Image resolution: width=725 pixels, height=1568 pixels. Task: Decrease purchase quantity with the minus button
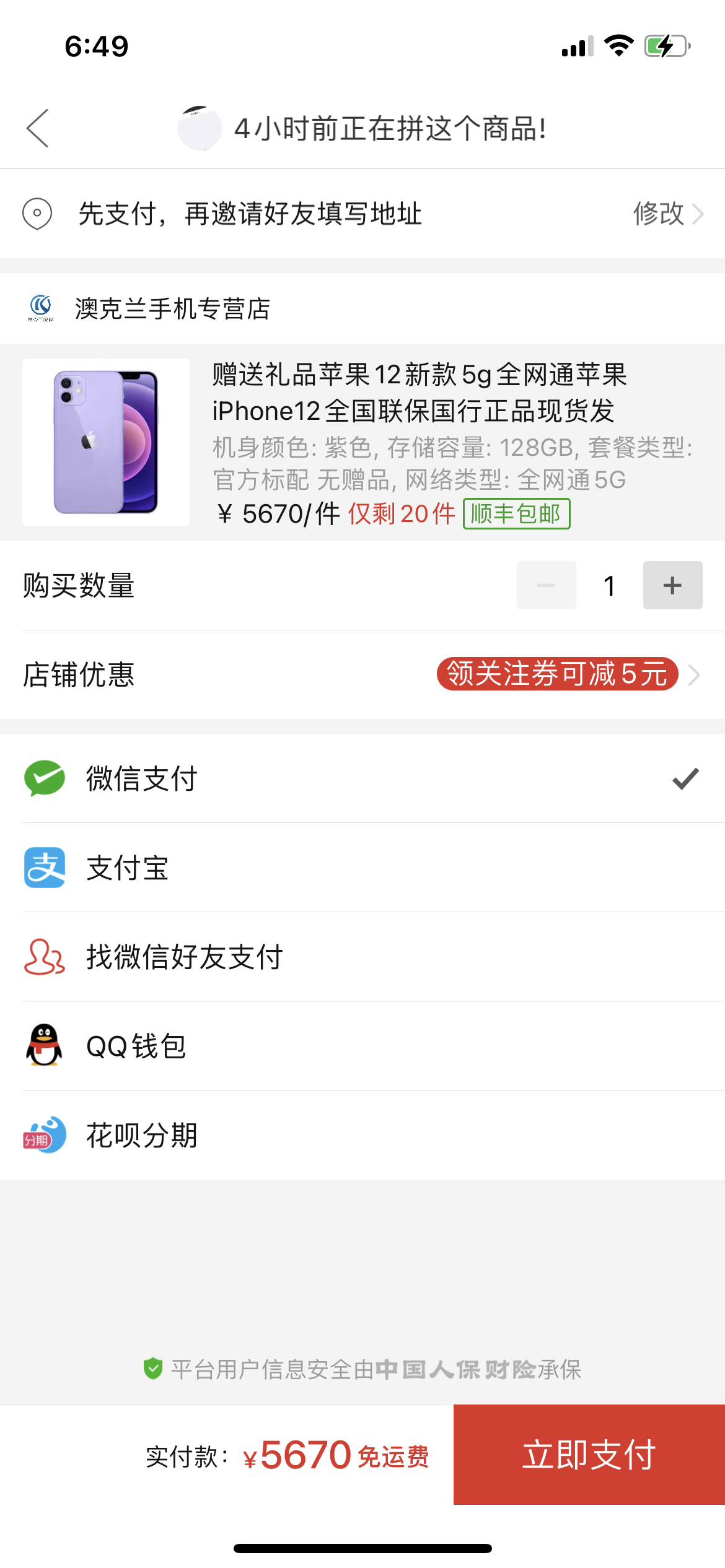point(546,585)
